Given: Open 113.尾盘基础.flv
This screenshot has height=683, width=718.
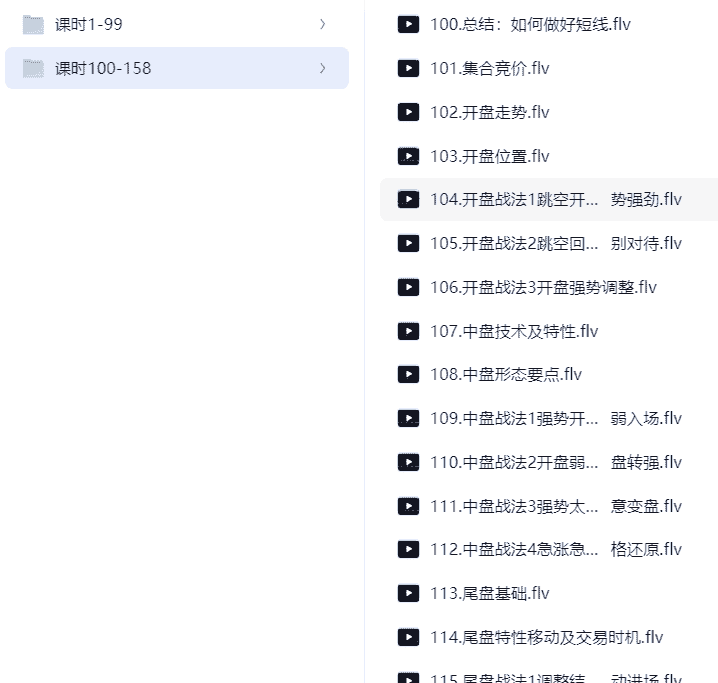Looking at the screenshot, I should (x=489, y=593).
